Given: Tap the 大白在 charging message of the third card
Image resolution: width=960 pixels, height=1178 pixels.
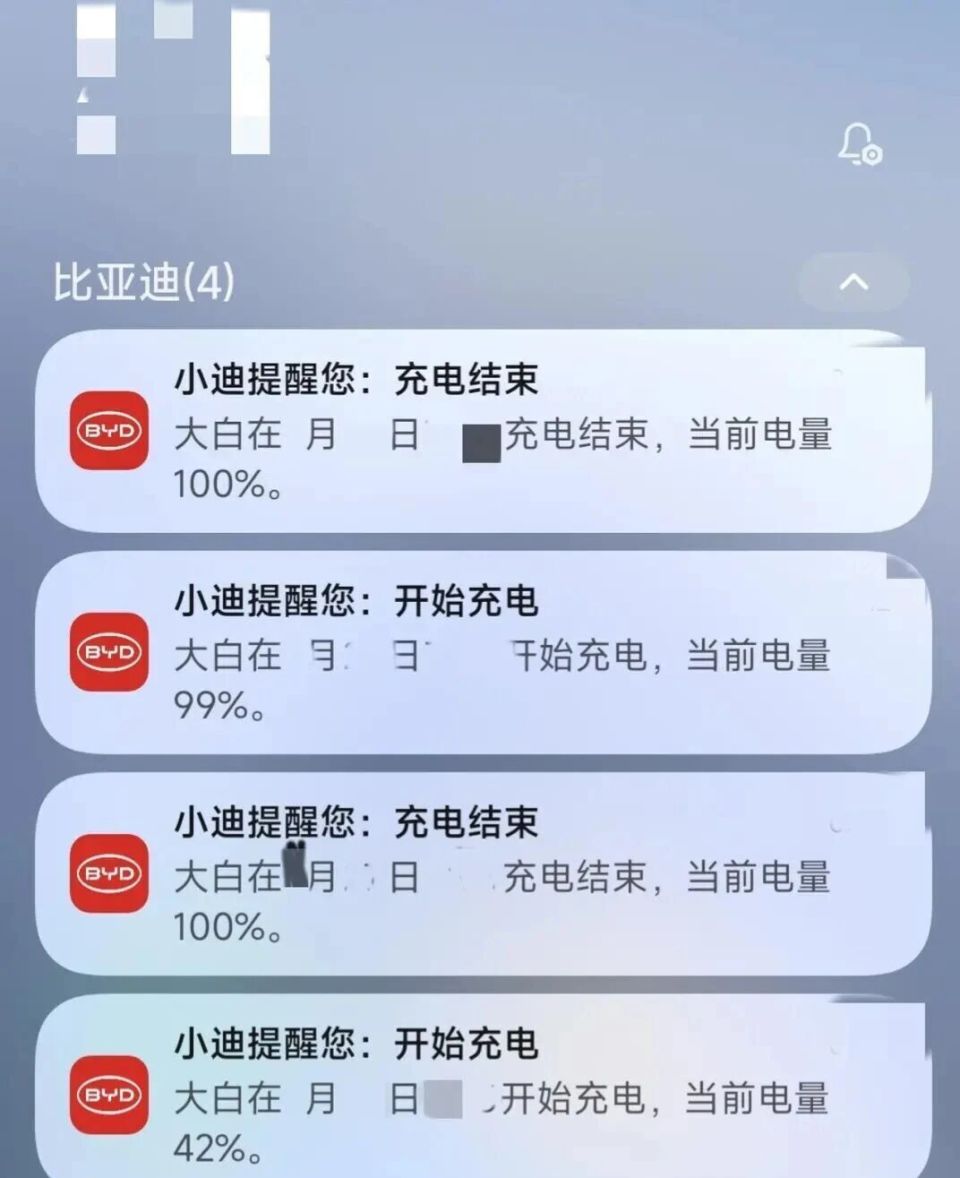Looking at the screenshot, I should click(x=500, y=880).
